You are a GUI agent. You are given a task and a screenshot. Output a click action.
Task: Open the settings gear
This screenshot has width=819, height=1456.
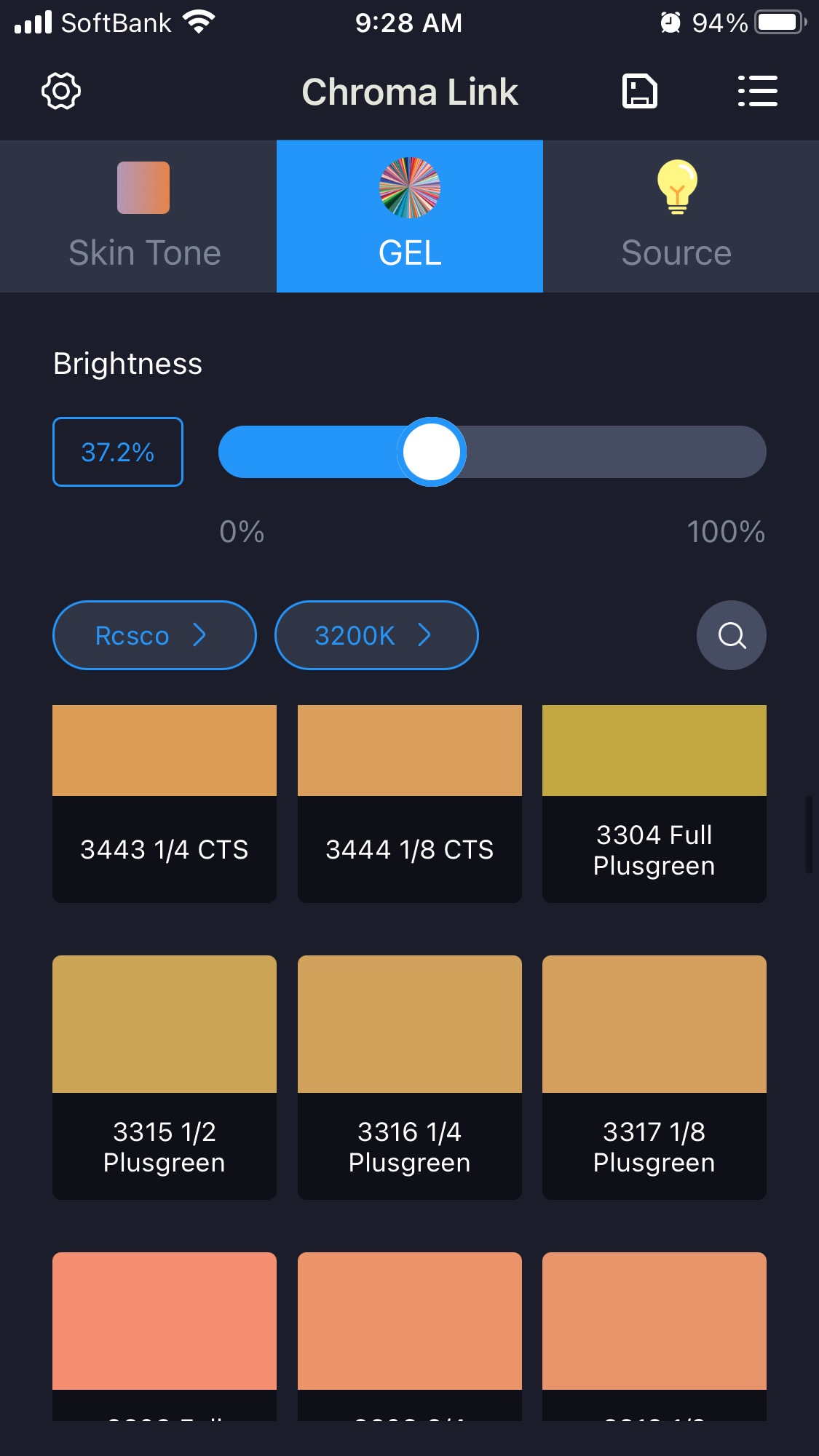pos(61,91)
